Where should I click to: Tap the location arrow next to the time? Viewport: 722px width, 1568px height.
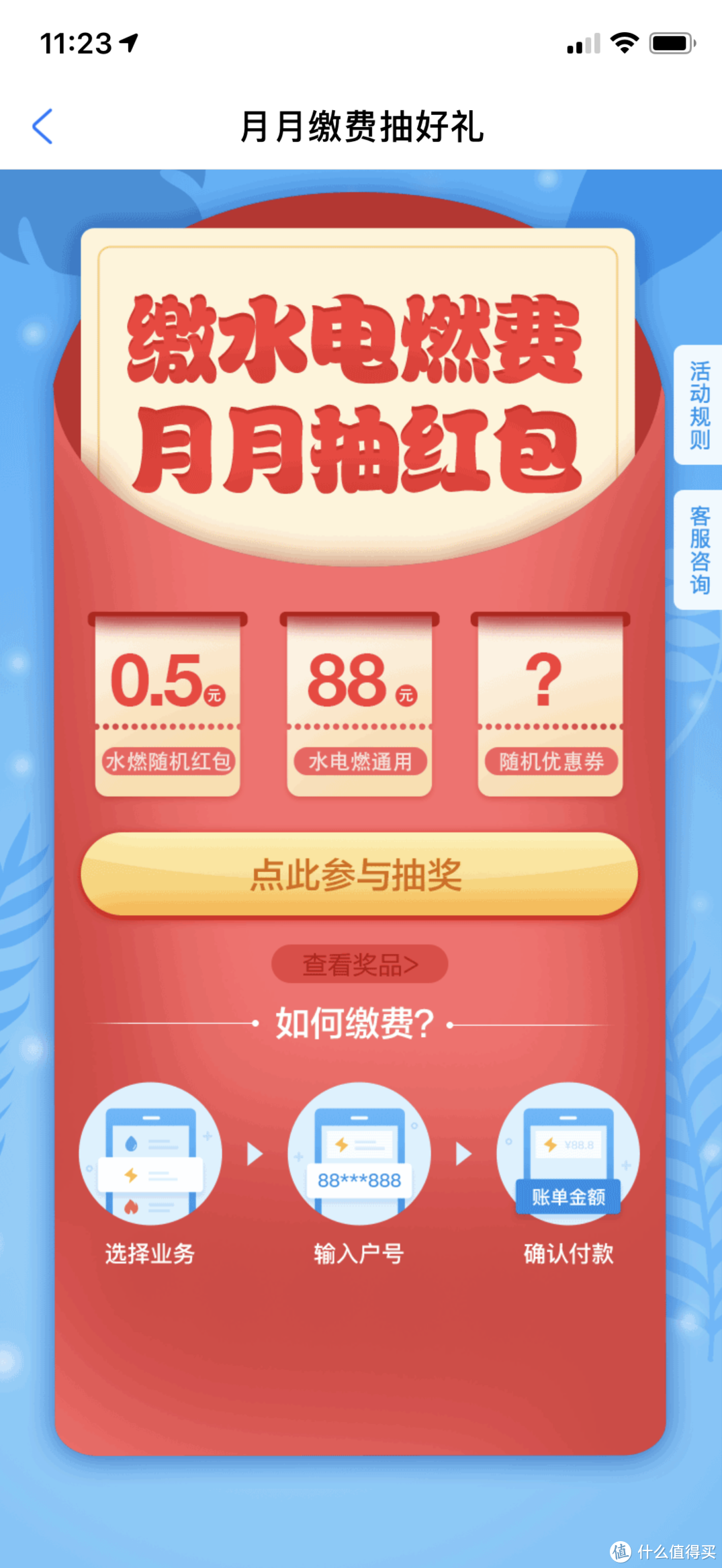click(x=128, y=42)
